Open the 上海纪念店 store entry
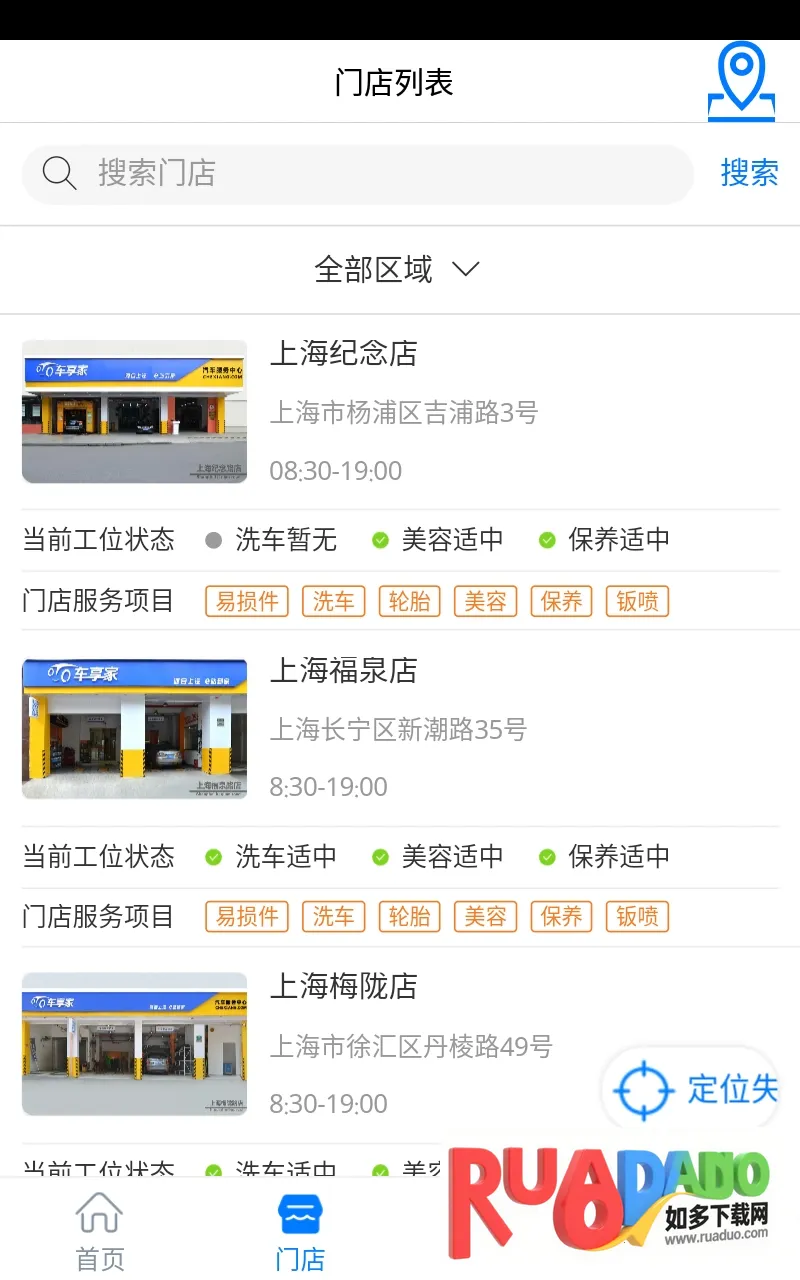The image size is (800, 1280). pos(343,354)
